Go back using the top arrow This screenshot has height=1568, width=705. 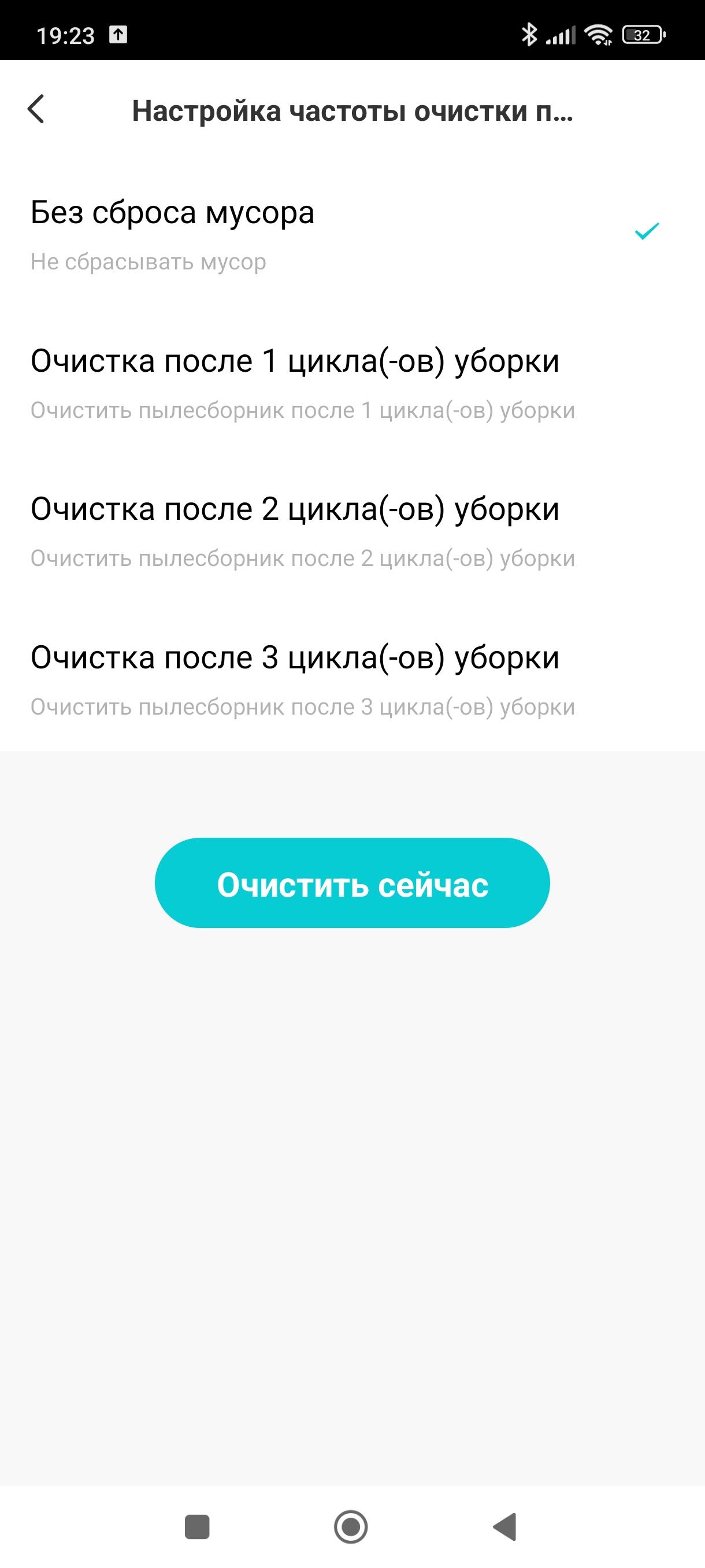(x=36, y=110)
